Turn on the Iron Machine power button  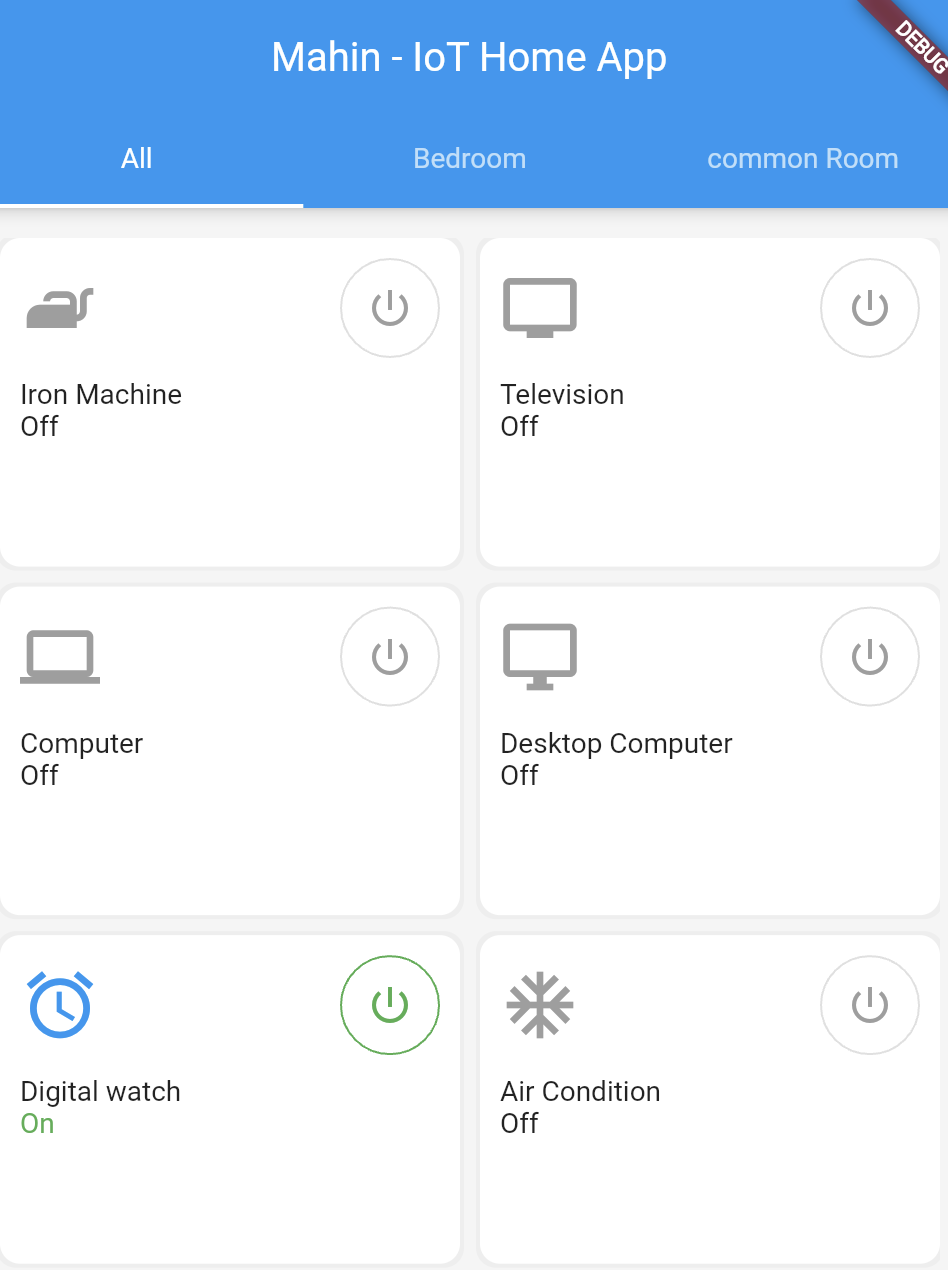coord(390,308)
